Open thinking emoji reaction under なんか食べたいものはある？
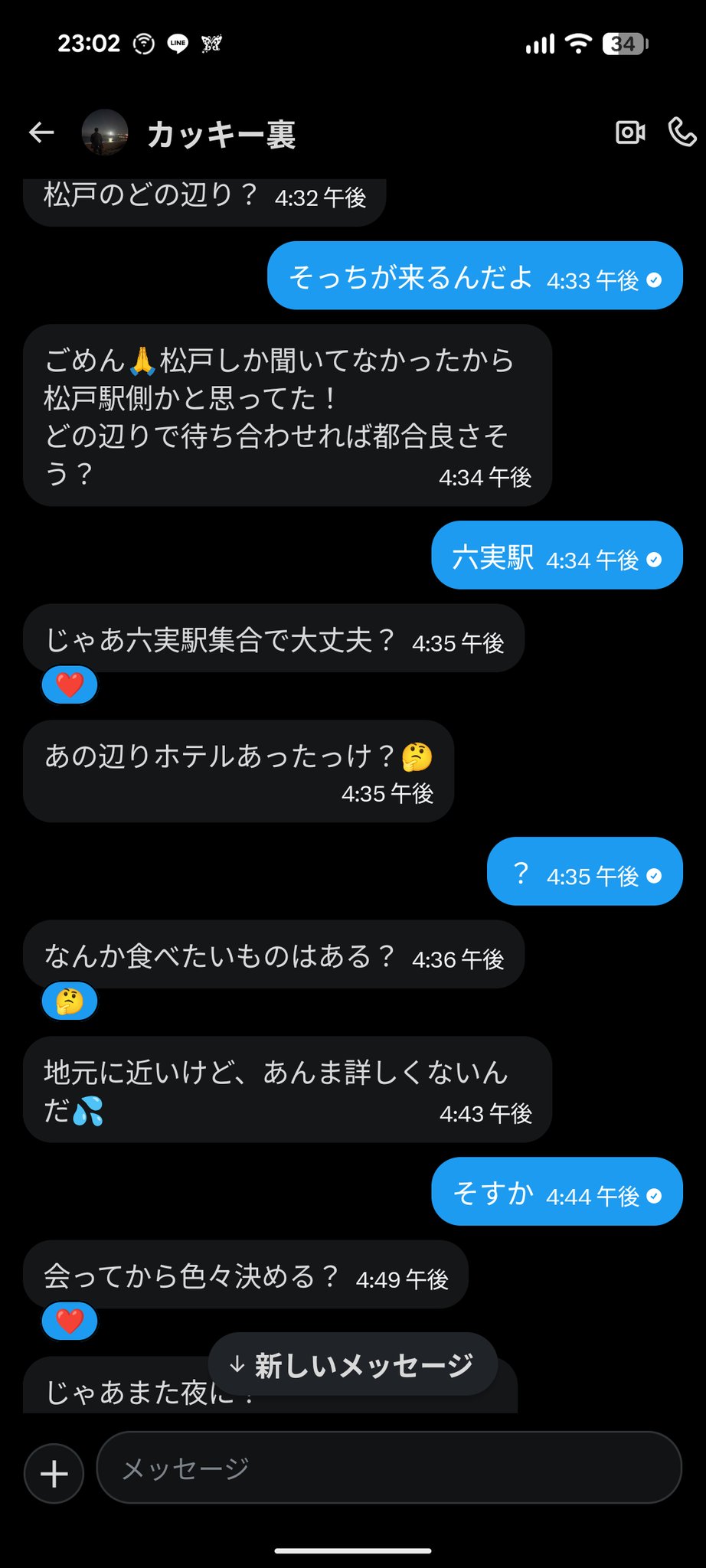This screenshot has height=1568, width=706. 70,1001
